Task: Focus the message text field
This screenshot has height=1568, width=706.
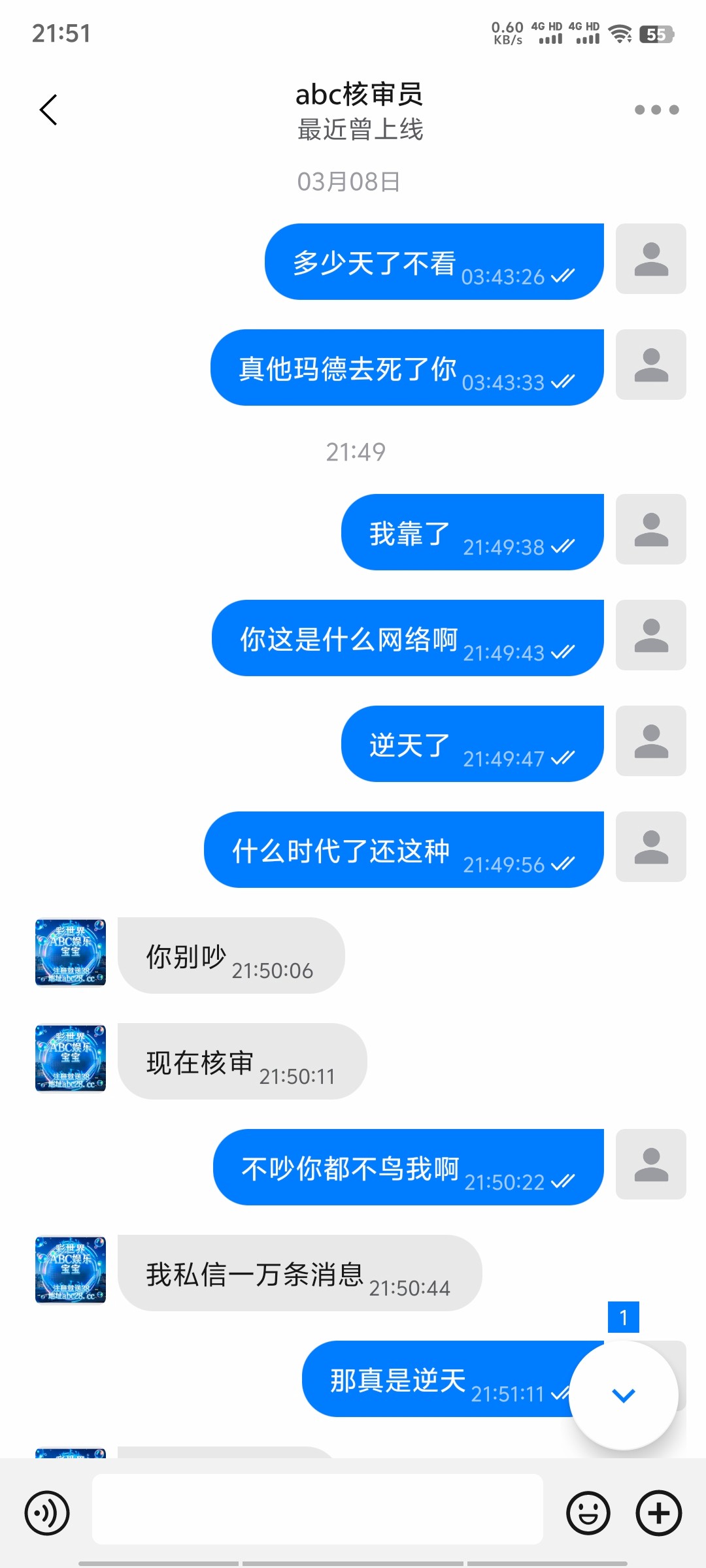Action: pos(318,1509)
